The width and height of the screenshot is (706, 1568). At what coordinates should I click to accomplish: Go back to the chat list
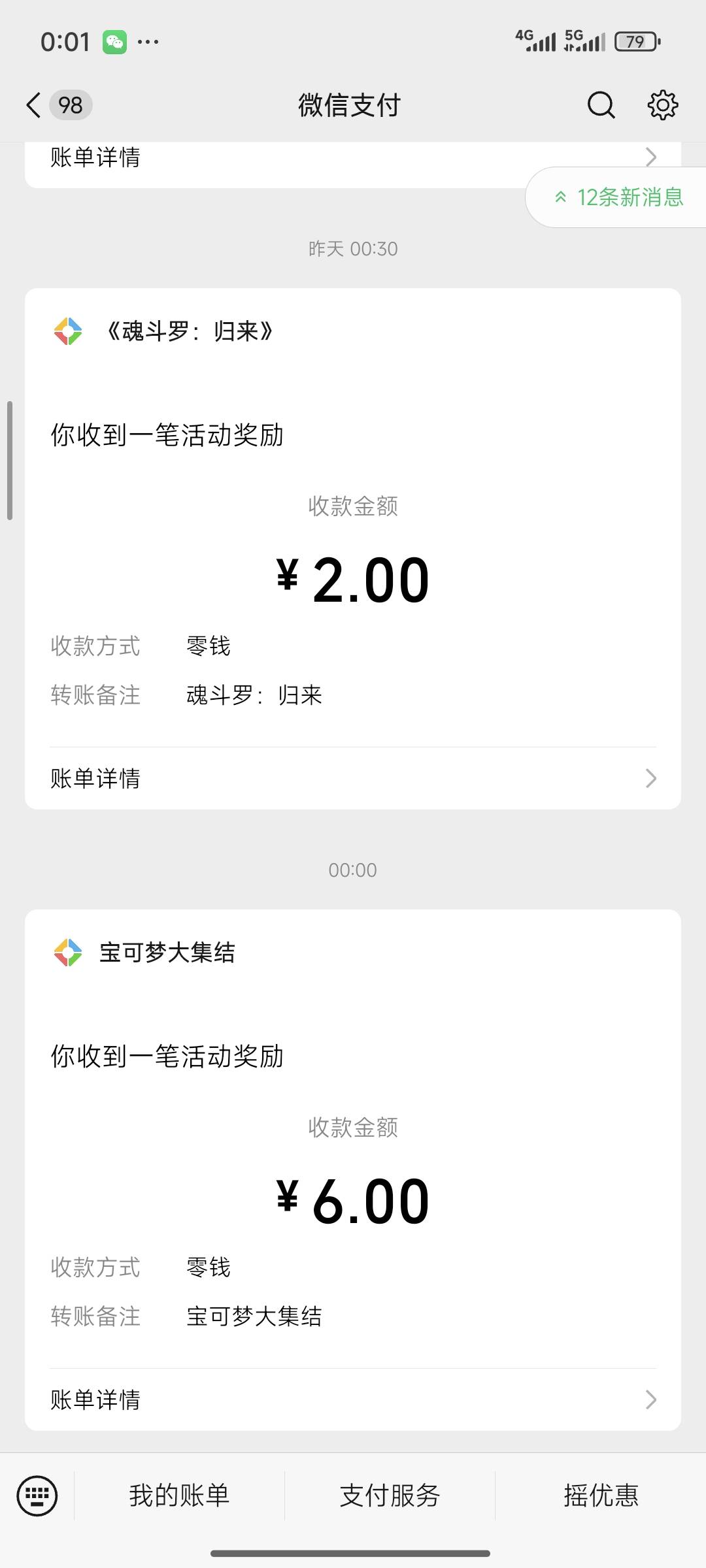(34, 105)
